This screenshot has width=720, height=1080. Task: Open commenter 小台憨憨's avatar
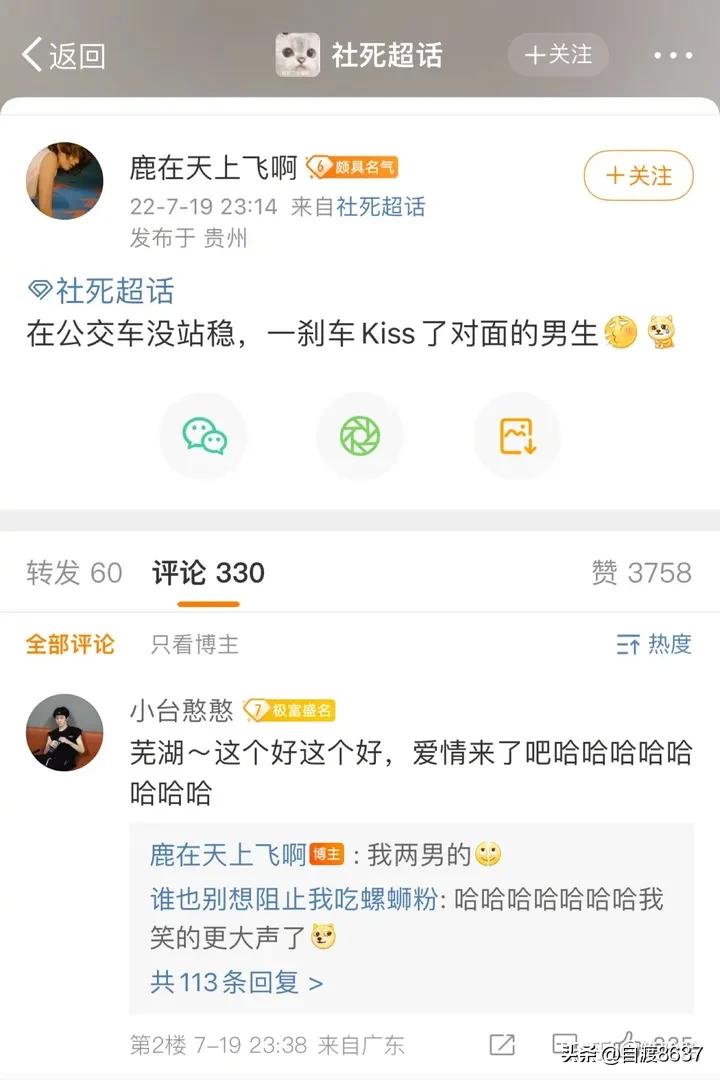(x=64, y=732)
